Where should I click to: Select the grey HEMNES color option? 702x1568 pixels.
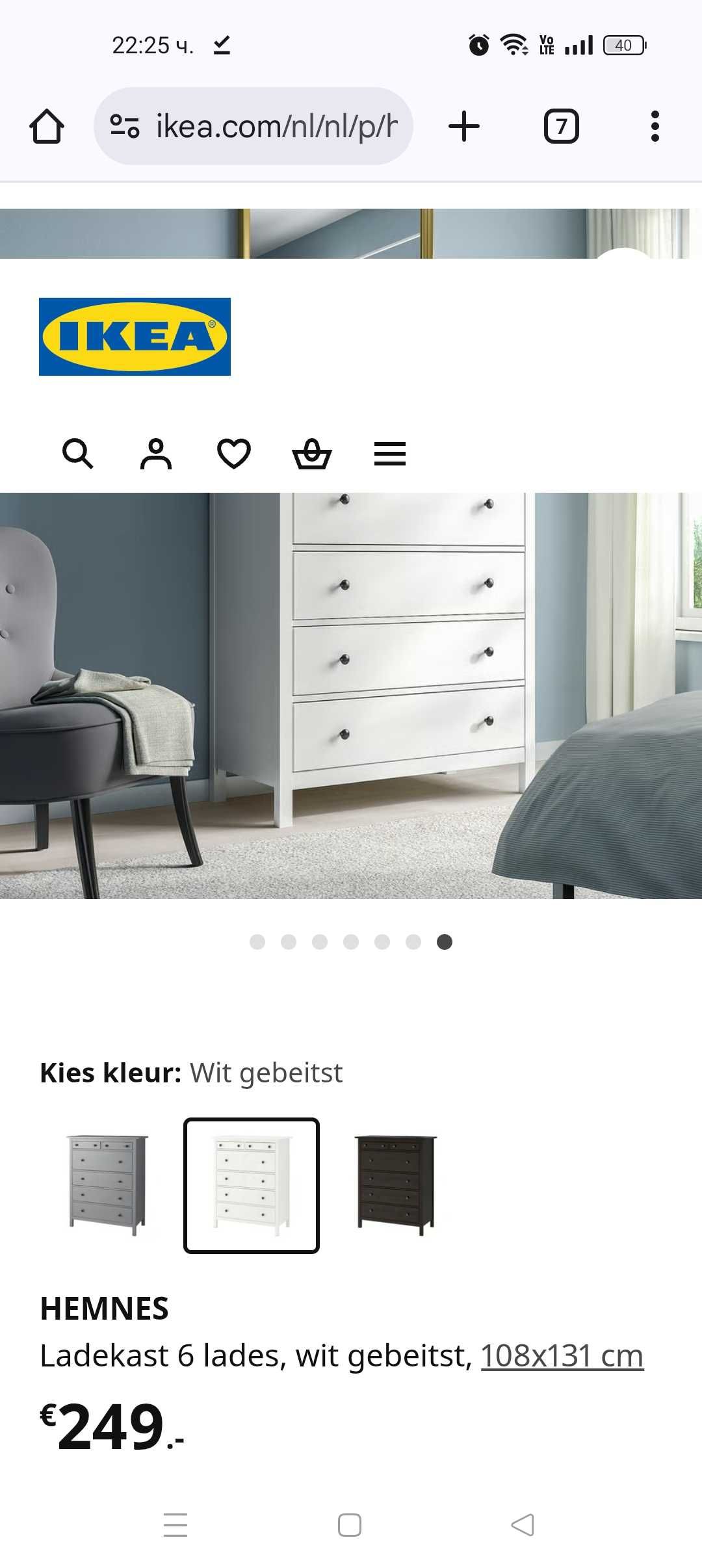108,1186
